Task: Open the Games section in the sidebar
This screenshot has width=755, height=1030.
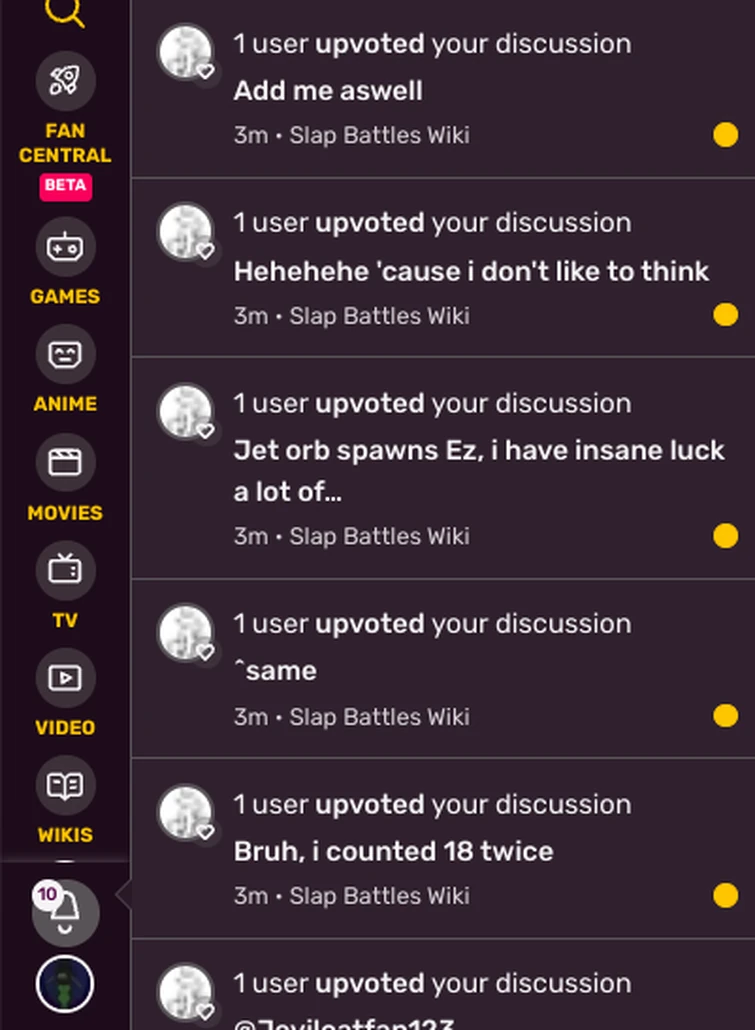Action: pos(64,248)
